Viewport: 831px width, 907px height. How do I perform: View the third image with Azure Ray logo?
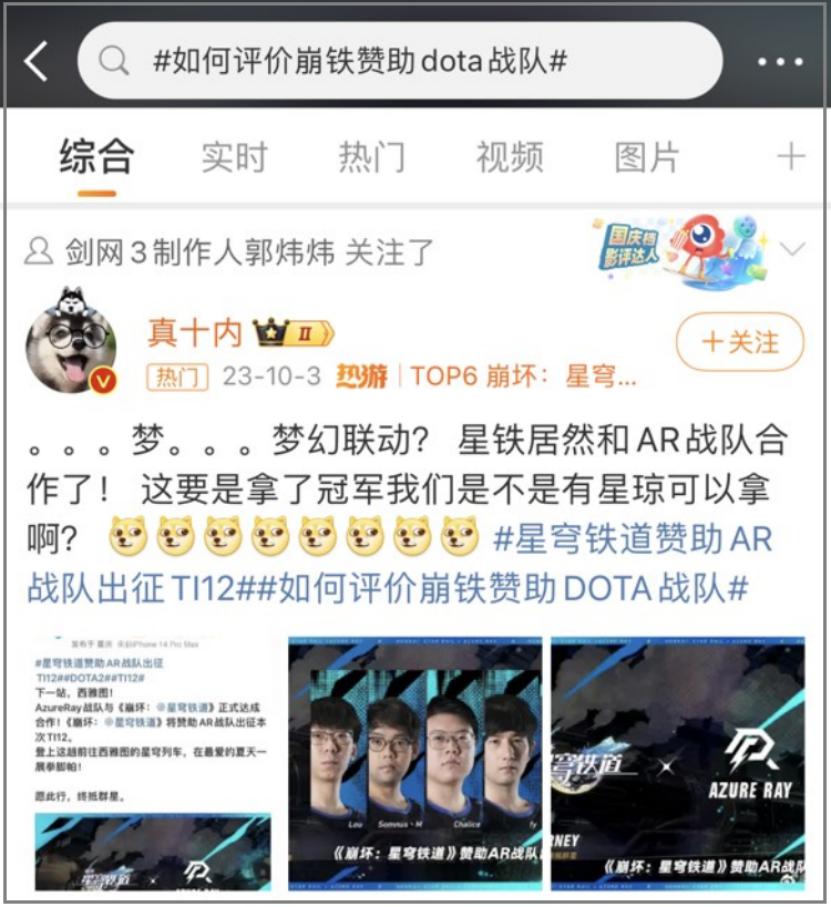click(x=679, y=762)
